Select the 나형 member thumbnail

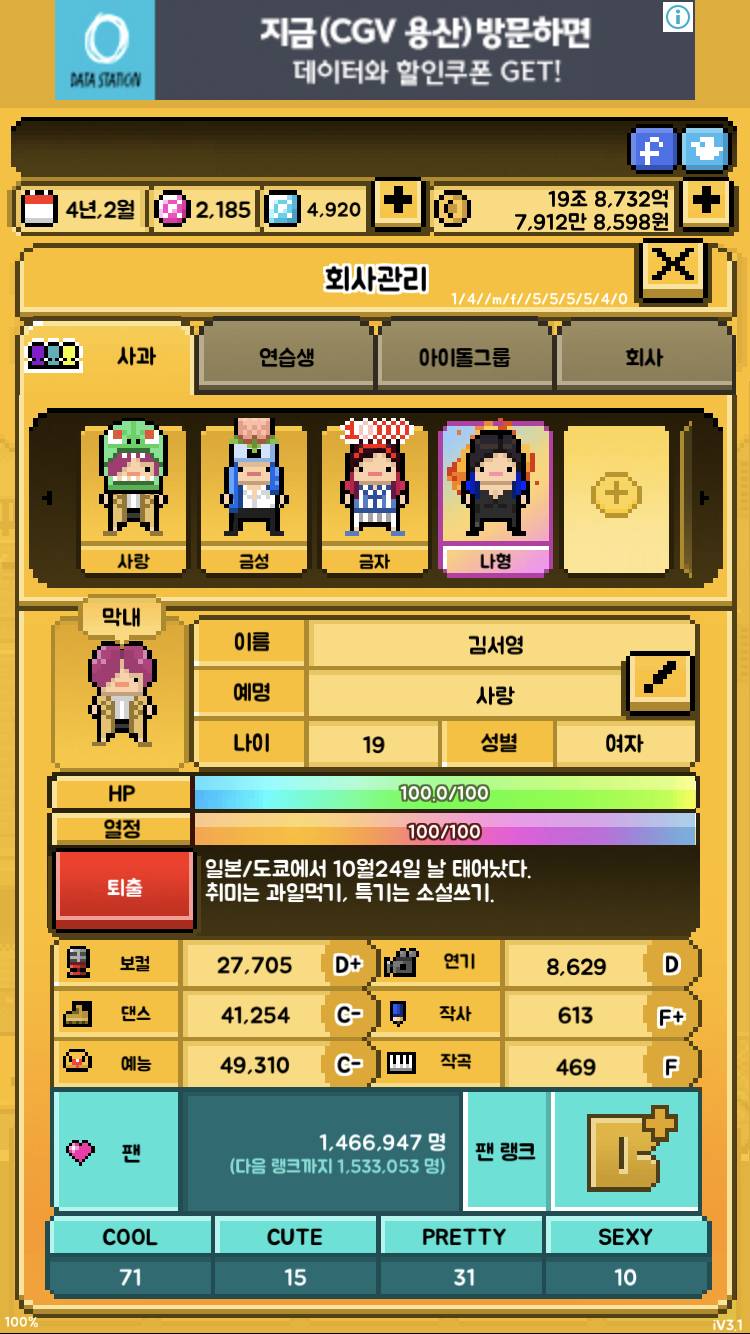click(496, 496)
